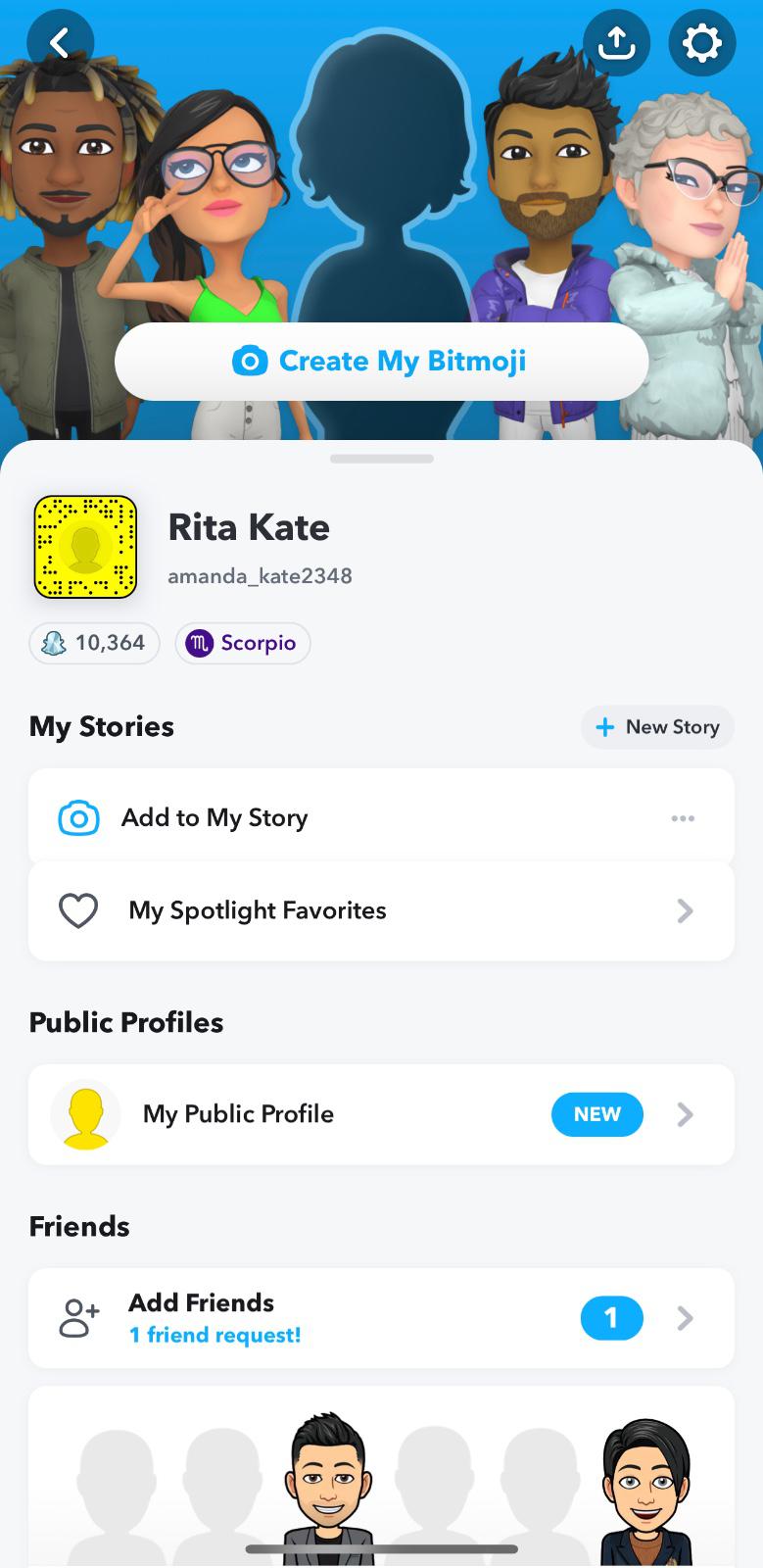
Task: Go back using the top-left arrow
Action: coord(60,43)
